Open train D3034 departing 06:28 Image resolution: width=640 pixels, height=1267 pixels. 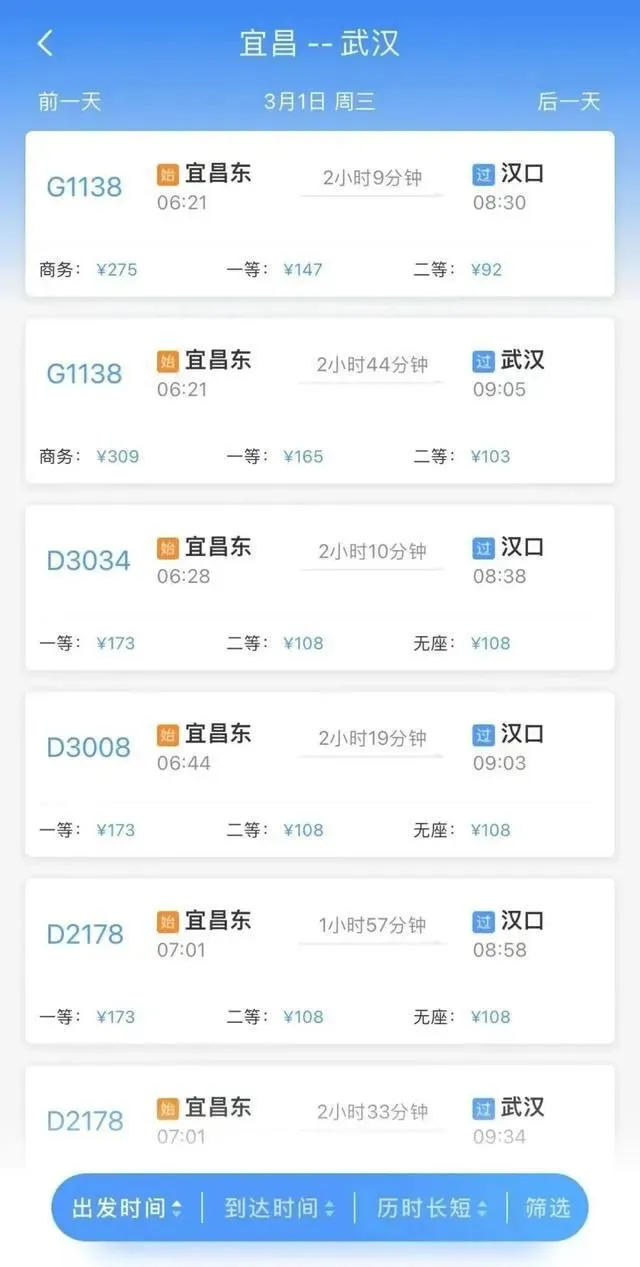pos(320,588)
